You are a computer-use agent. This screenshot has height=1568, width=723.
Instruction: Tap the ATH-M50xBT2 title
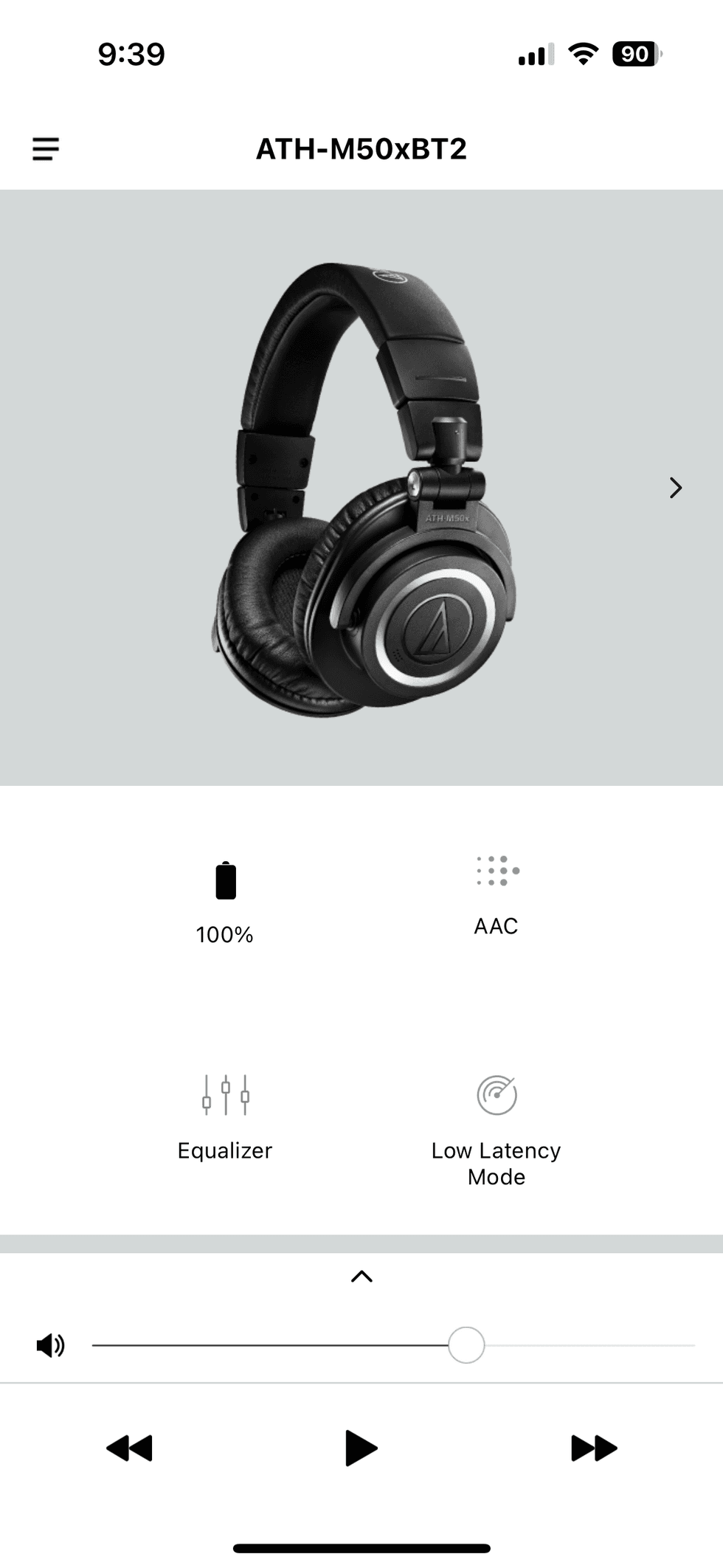point(361,149)
